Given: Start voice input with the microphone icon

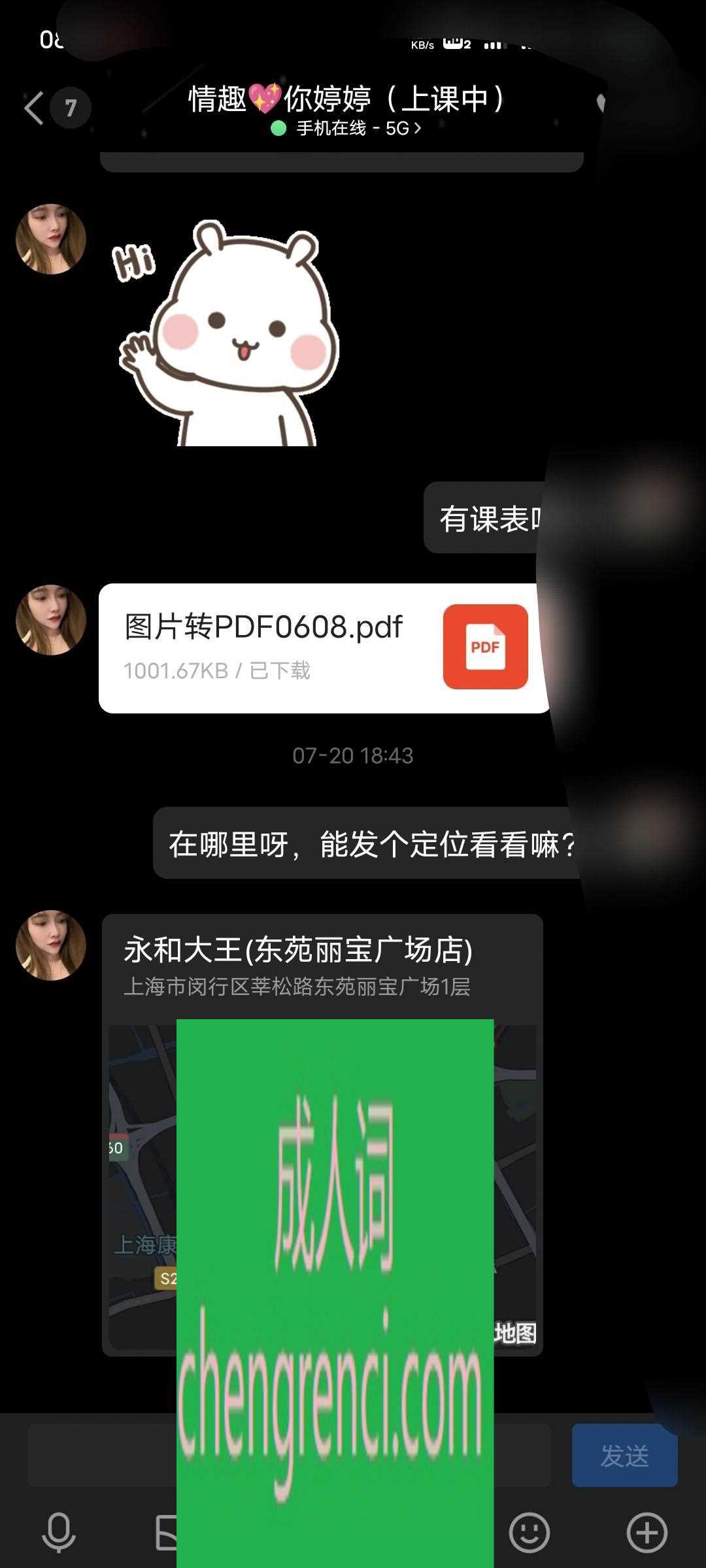Looking at the screenshot, I should click(59, 1532).
